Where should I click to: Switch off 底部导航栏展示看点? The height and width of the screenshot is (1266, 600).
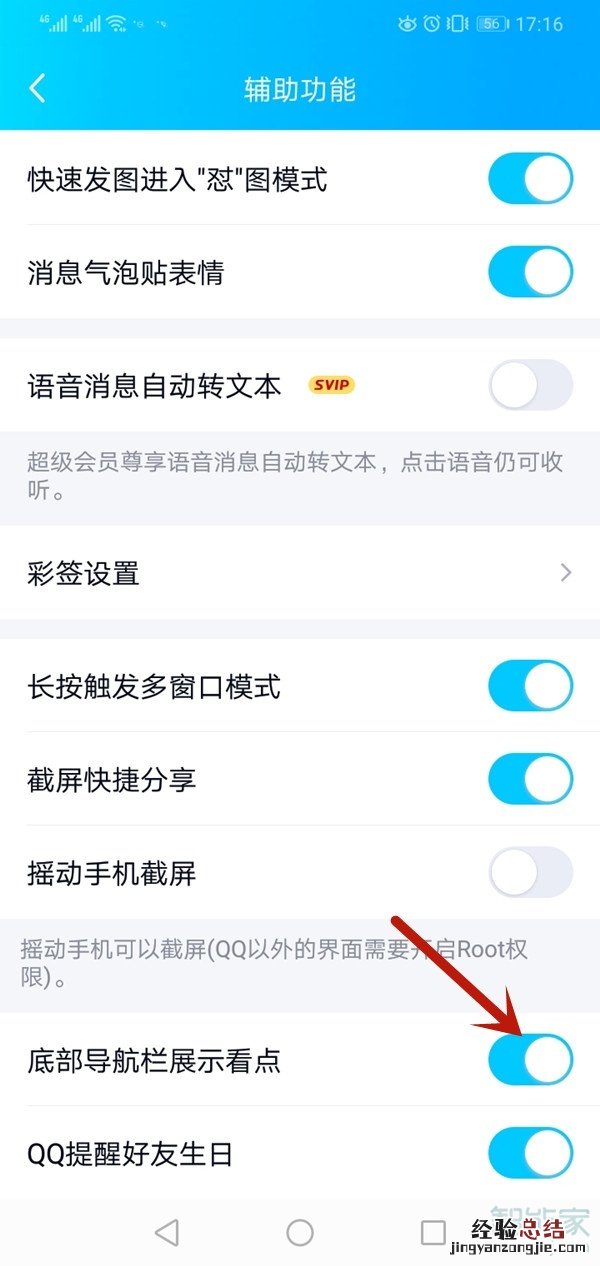(x=530, y=1060)
